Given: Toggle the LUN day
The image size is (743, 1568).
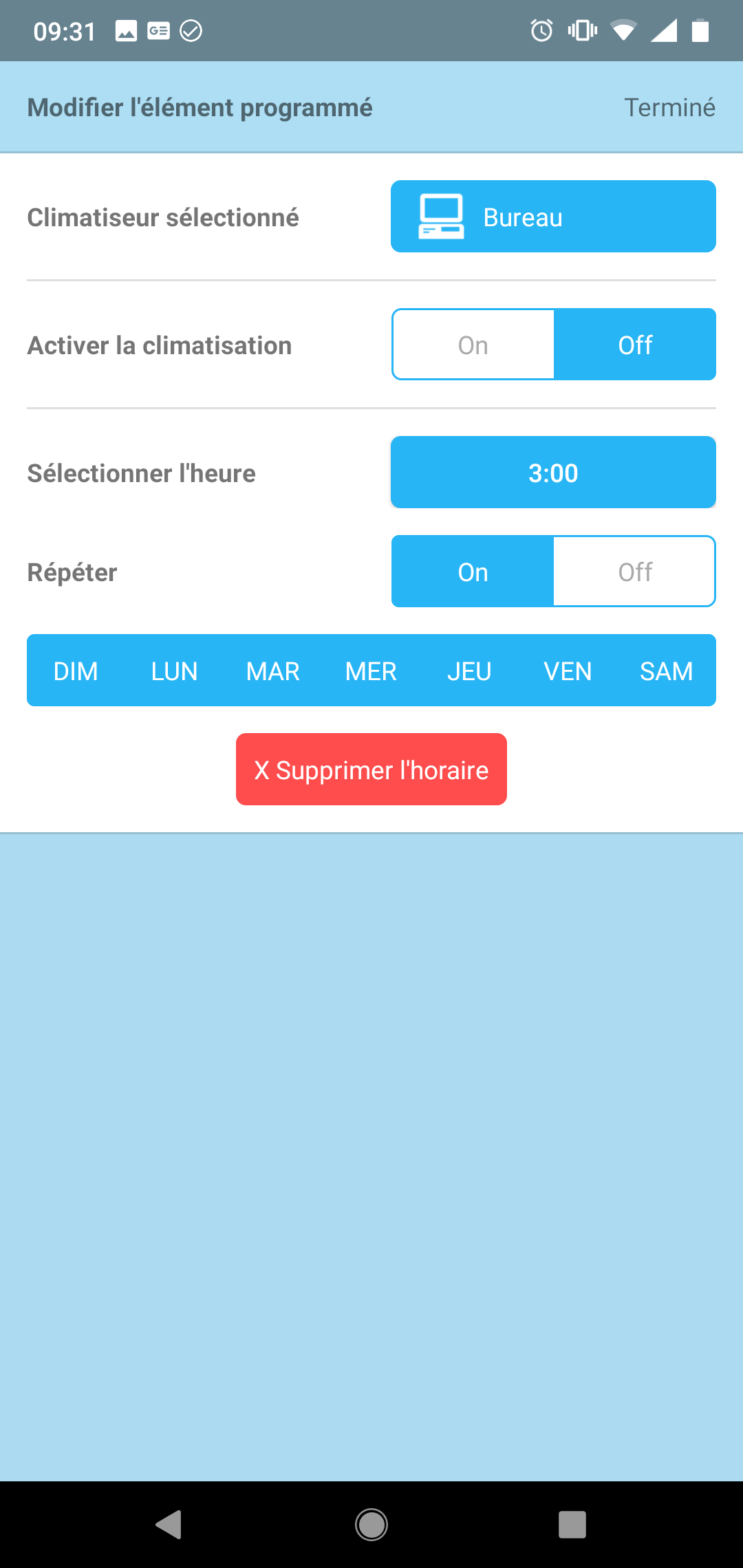Looking at the screenshot, I should (174, 671).
